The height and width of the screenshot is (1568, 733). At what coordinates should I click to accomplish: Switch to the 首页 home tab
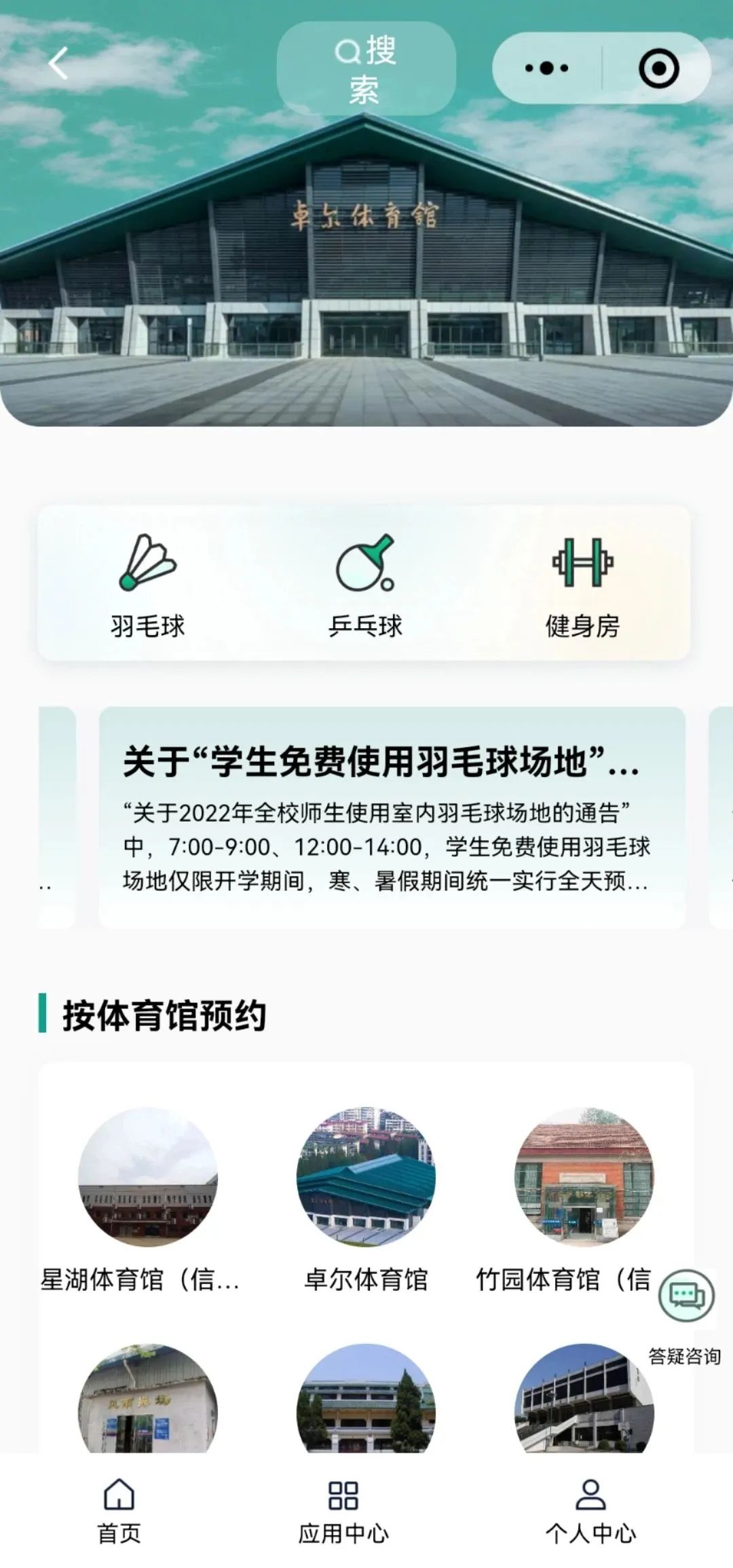click(x=119, y=1508)
